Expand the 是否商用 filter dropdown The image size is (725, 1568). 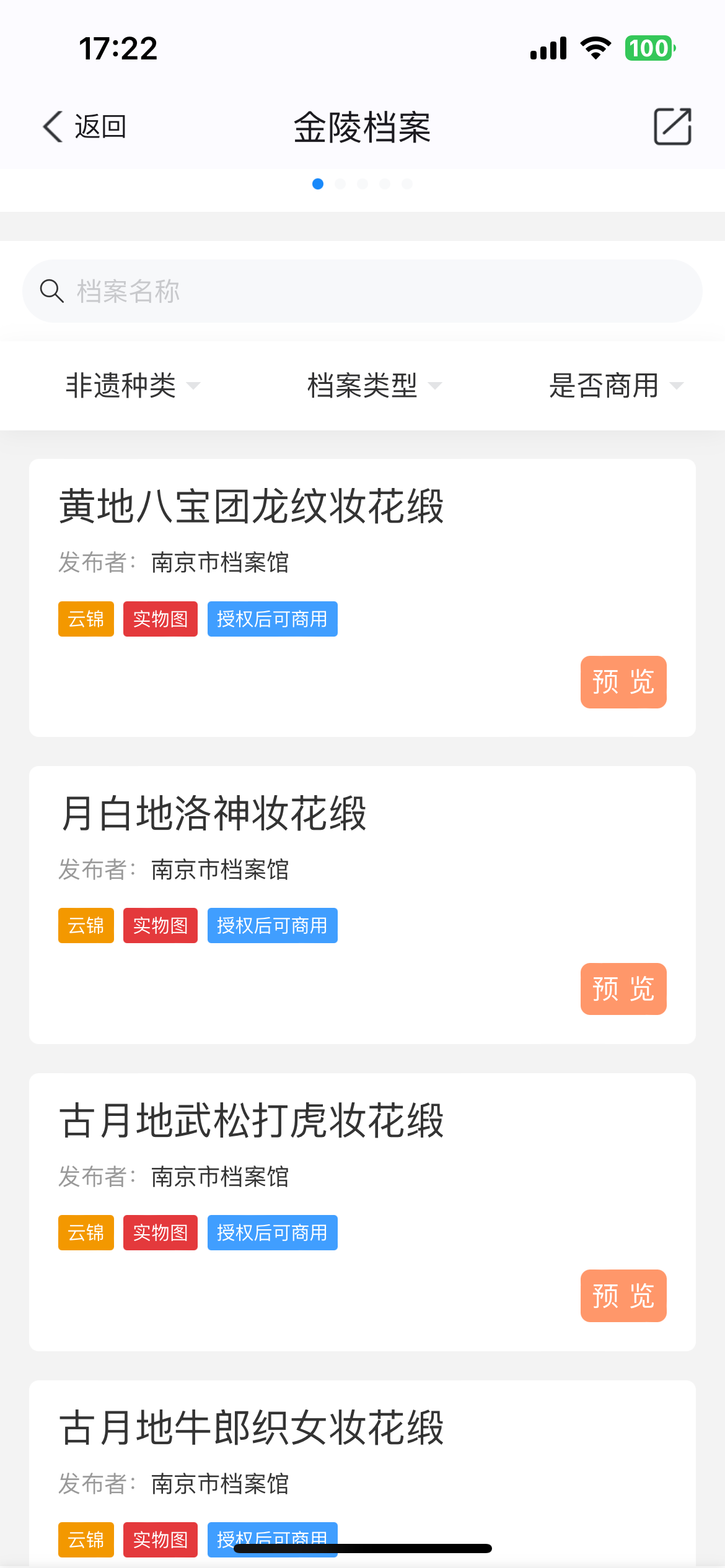[615, 386]
